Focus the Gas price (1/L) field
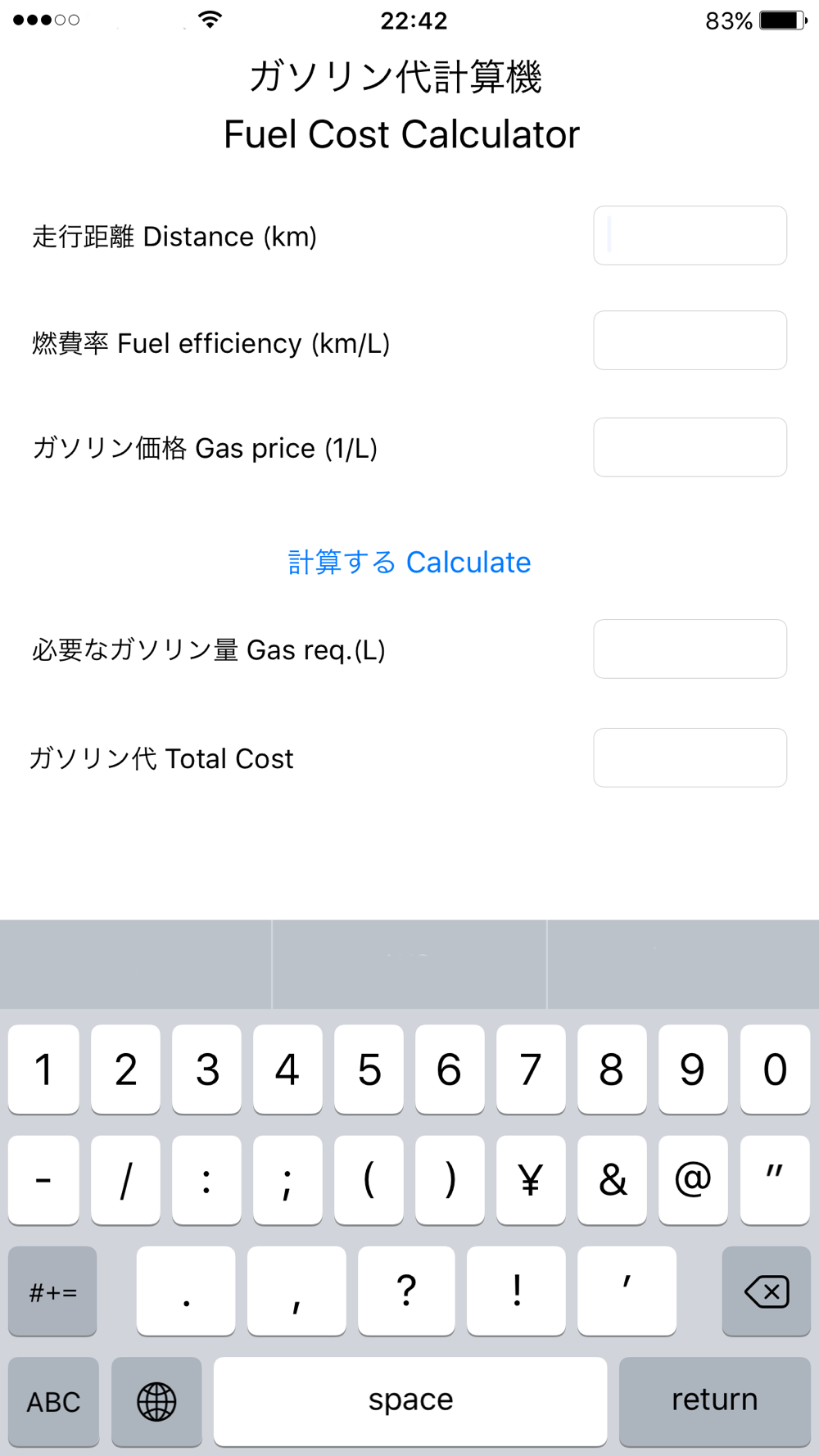The image size is (819, 1456). [x=690, y=447]
